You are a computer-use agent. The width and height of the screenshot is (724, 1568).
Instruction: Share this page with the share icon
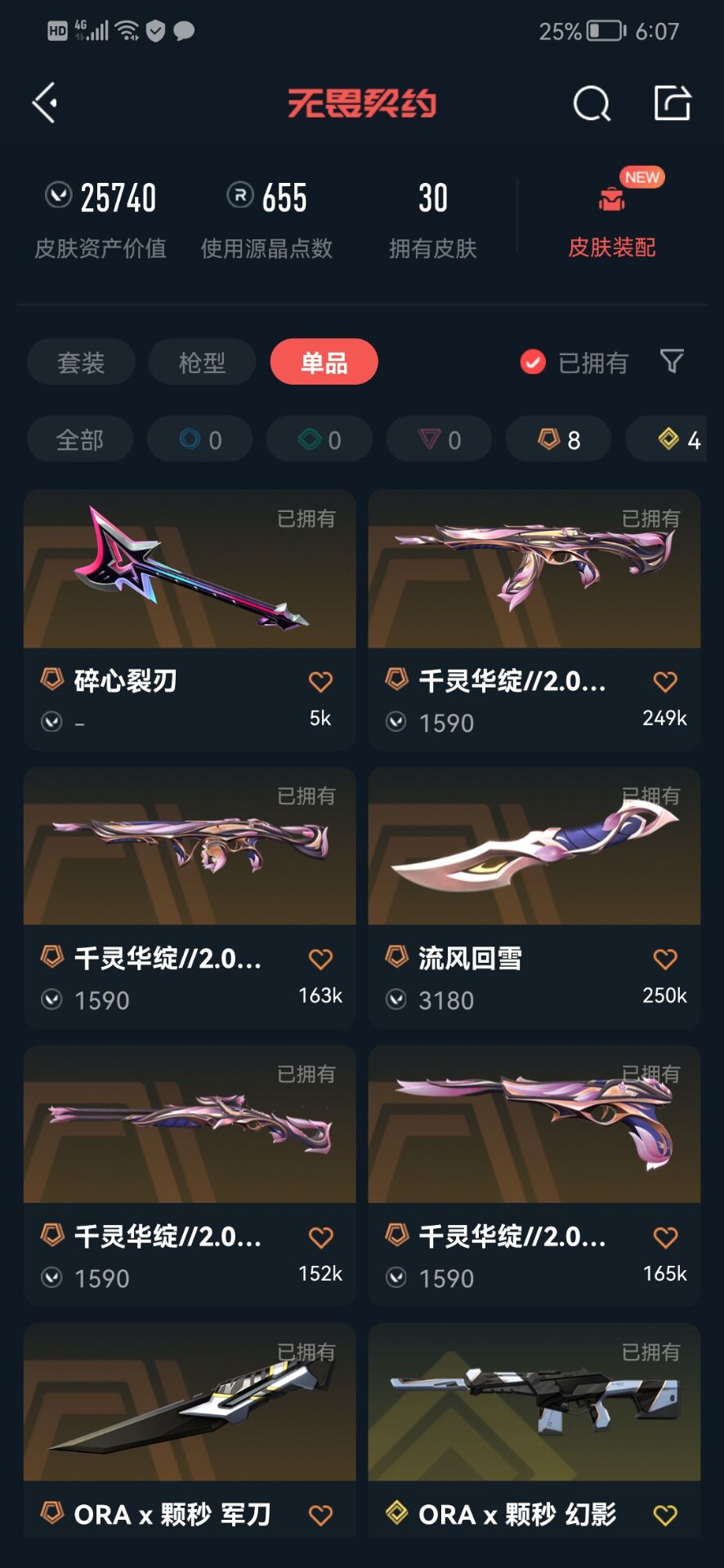pos(673,103)
